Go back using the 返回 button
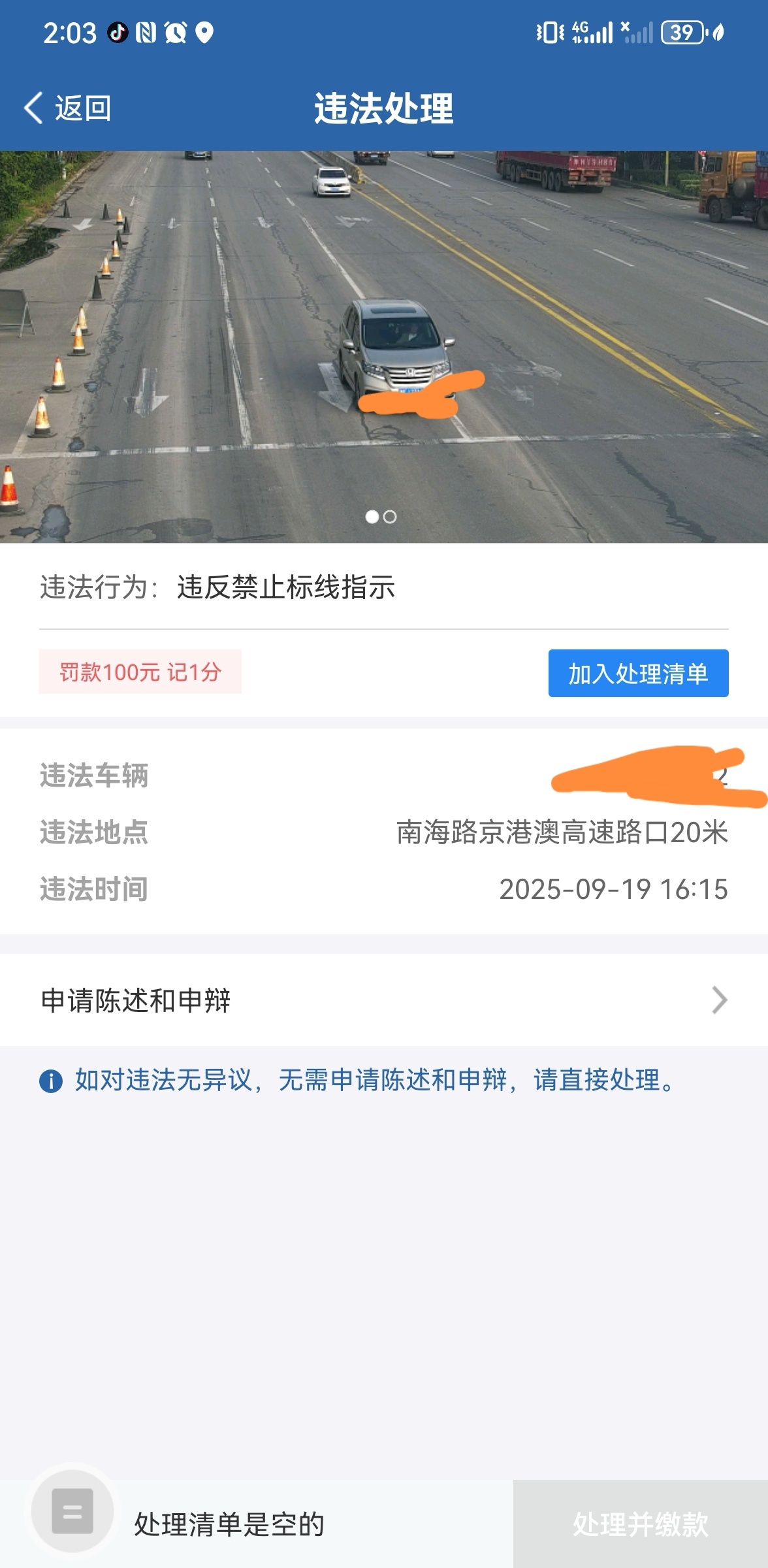This screenshot has height=1568, width=768. click(68, 108)
